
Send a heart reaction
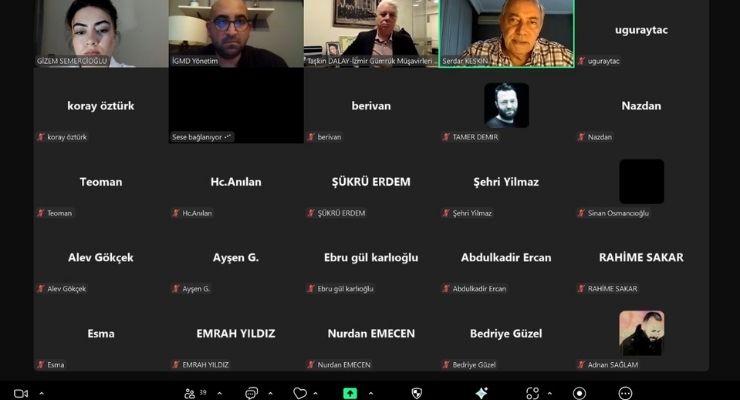tap(299, 393)
